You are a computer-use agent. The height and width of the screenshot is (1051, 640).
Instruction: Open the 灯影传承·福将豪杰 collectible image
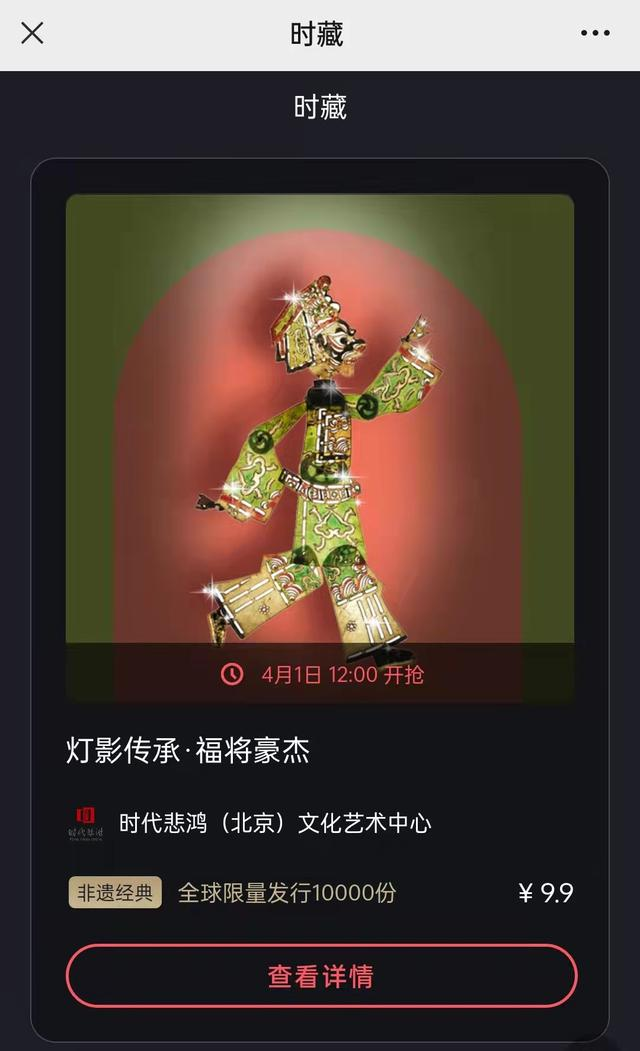pos(320,430)
